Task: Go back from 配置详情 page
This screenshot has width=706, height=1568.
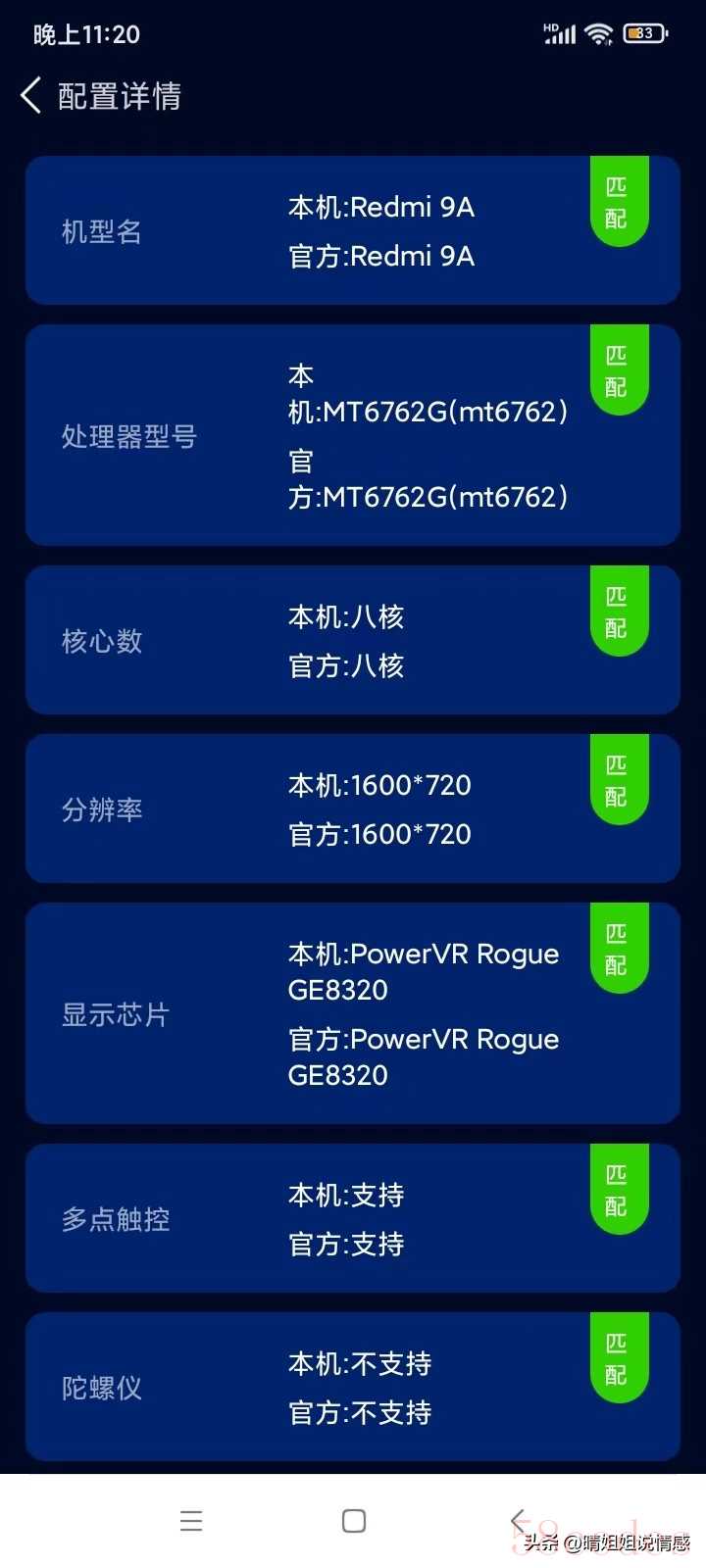Action: point(31,96)
